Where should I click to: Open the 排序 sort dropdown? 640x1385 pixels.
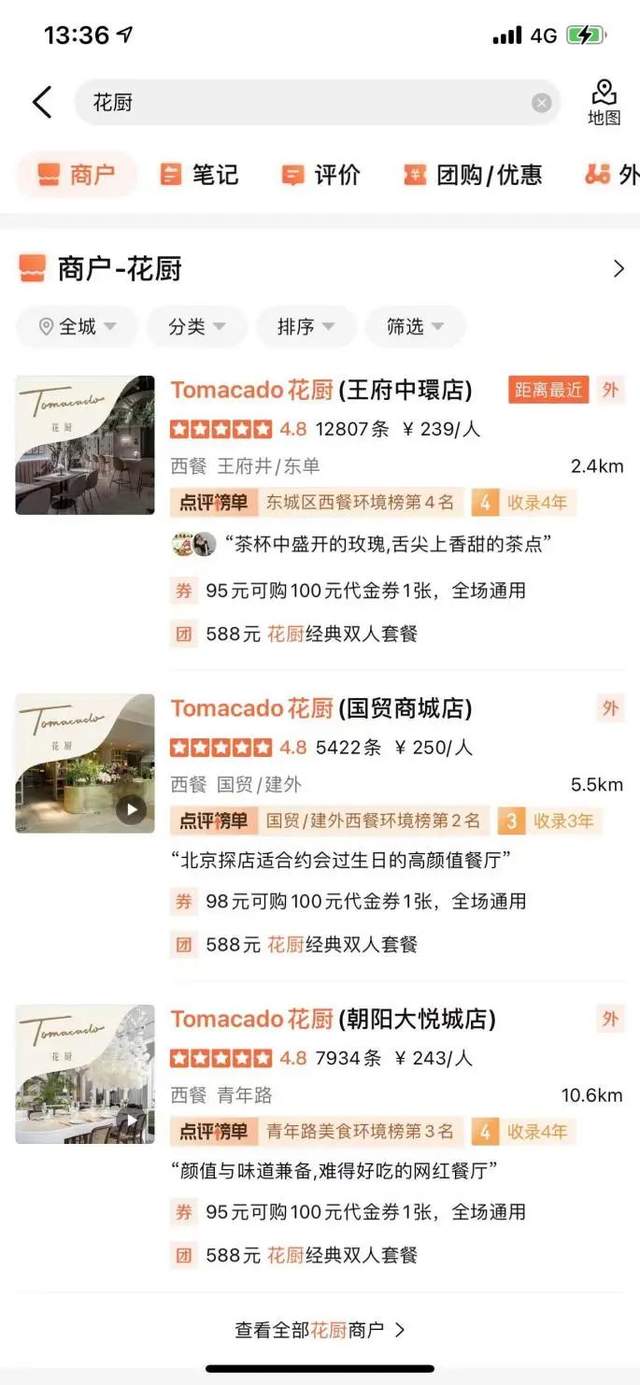pyautogui.click(x=305, y=327)
